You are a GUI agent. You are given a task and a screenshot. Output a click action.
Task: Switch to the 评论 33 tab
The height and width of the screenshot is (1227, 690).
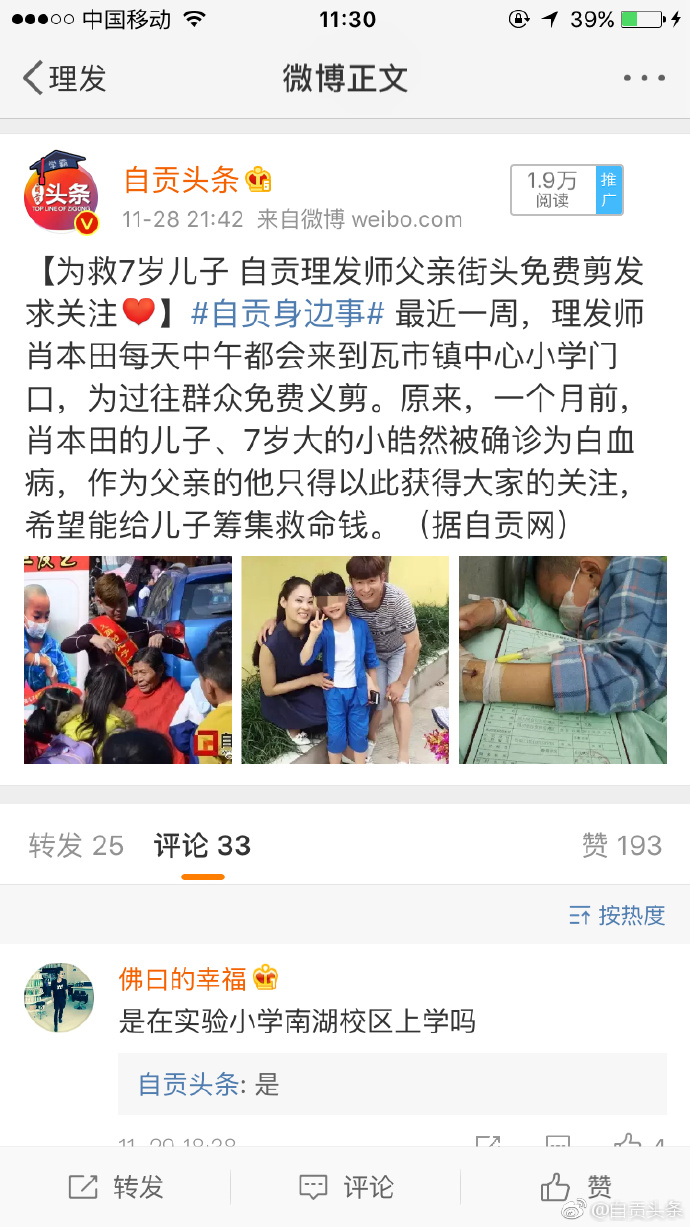click(x=202, y=846)
